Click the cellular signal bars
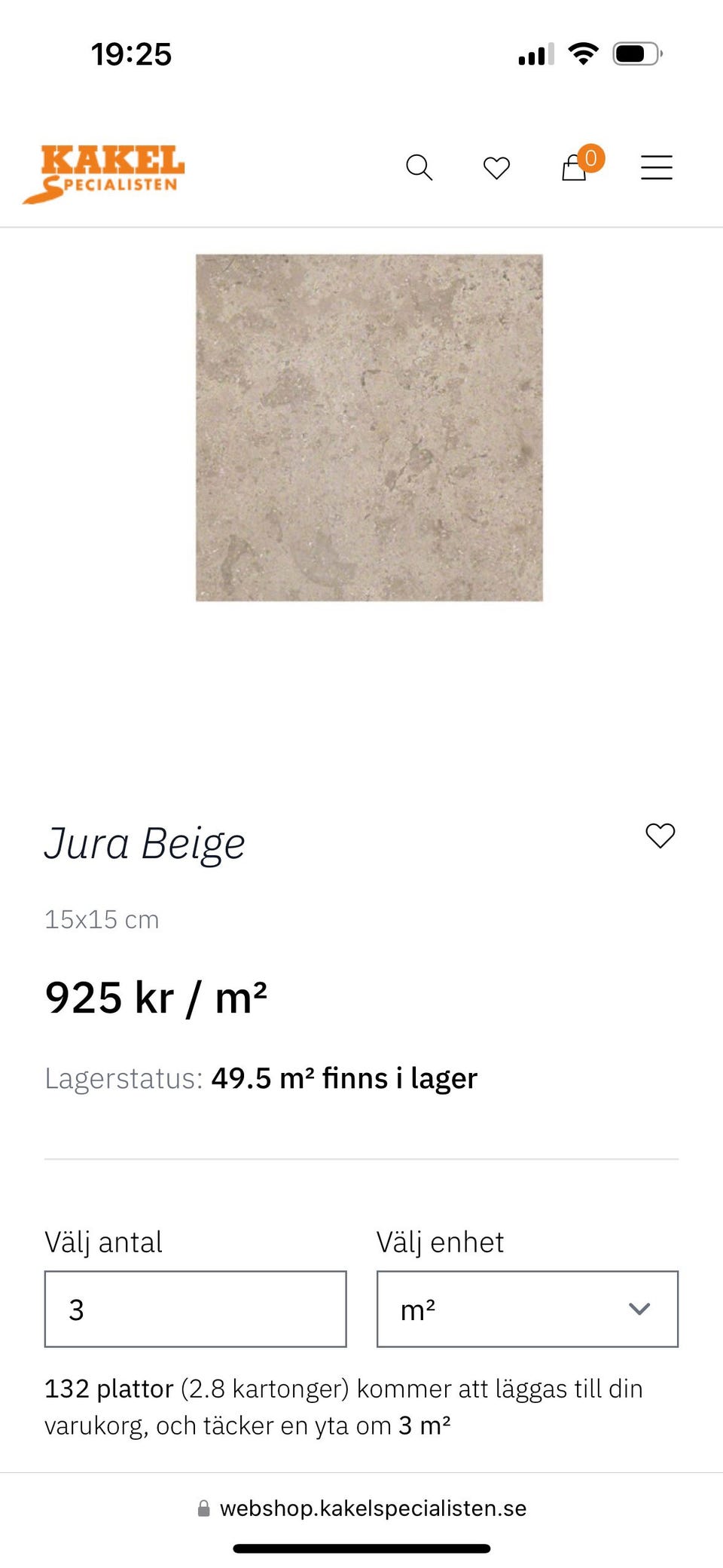The image size is (723, 1568). pos(535,53)
